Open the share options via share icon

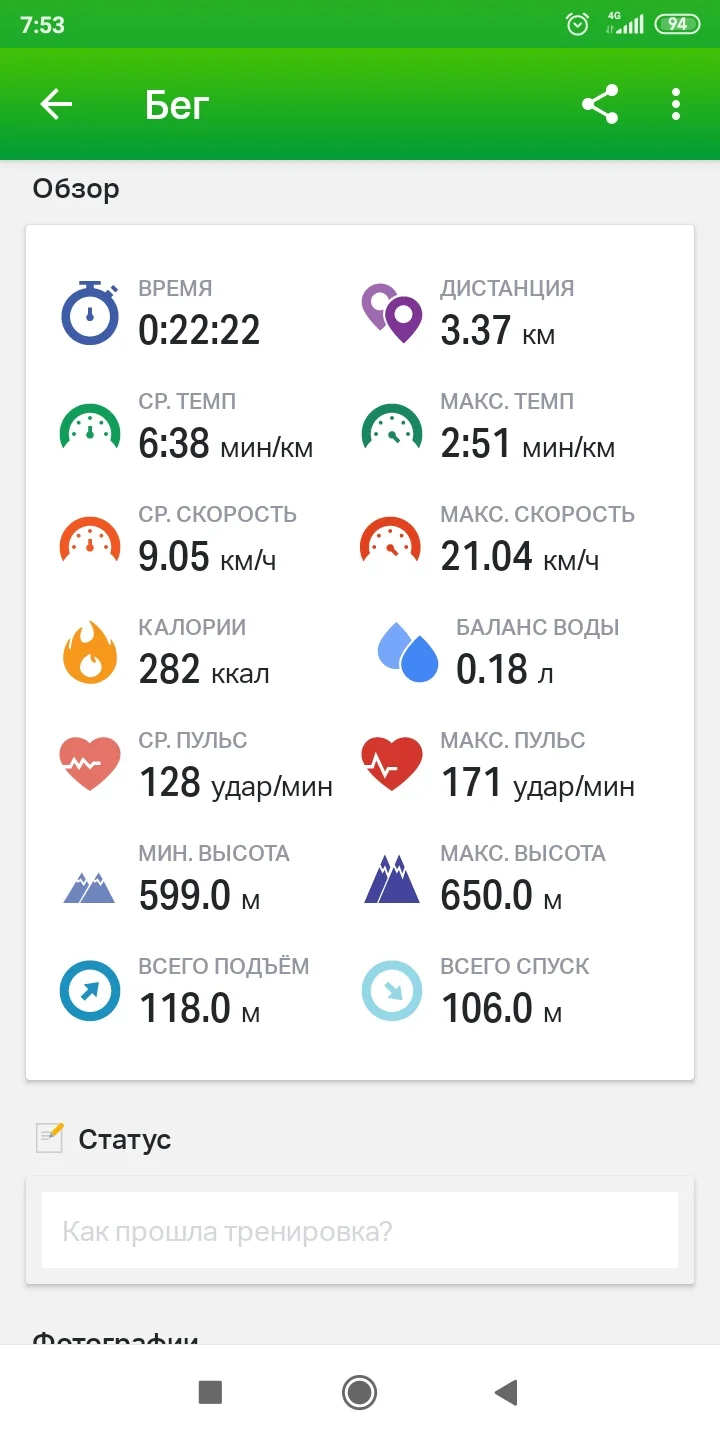599,104
